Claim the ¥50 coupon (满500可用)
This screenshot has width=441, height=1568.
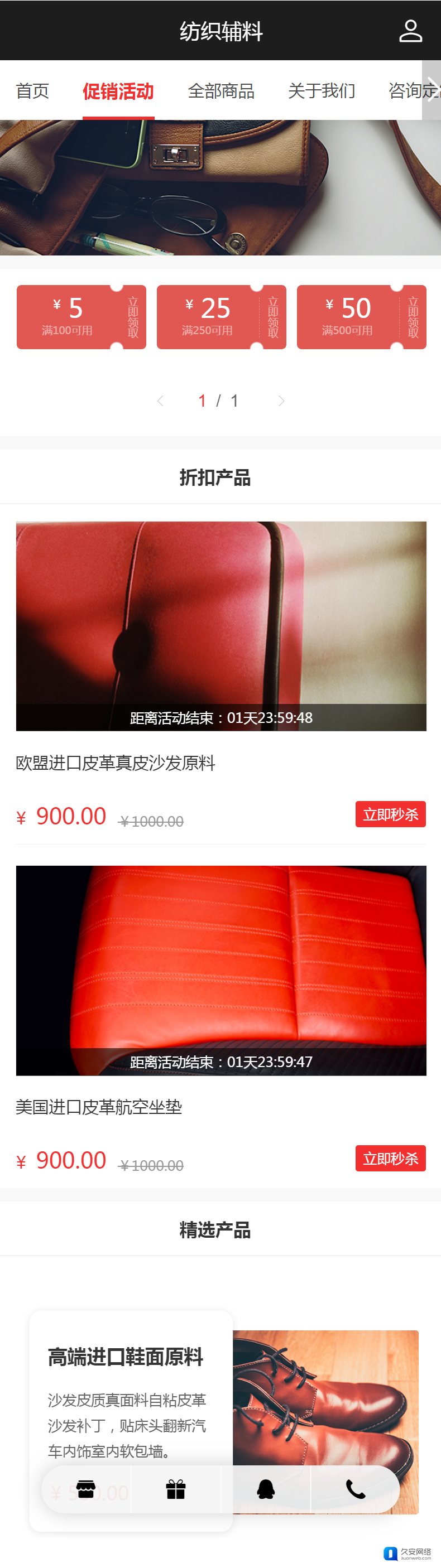point(413,317)
